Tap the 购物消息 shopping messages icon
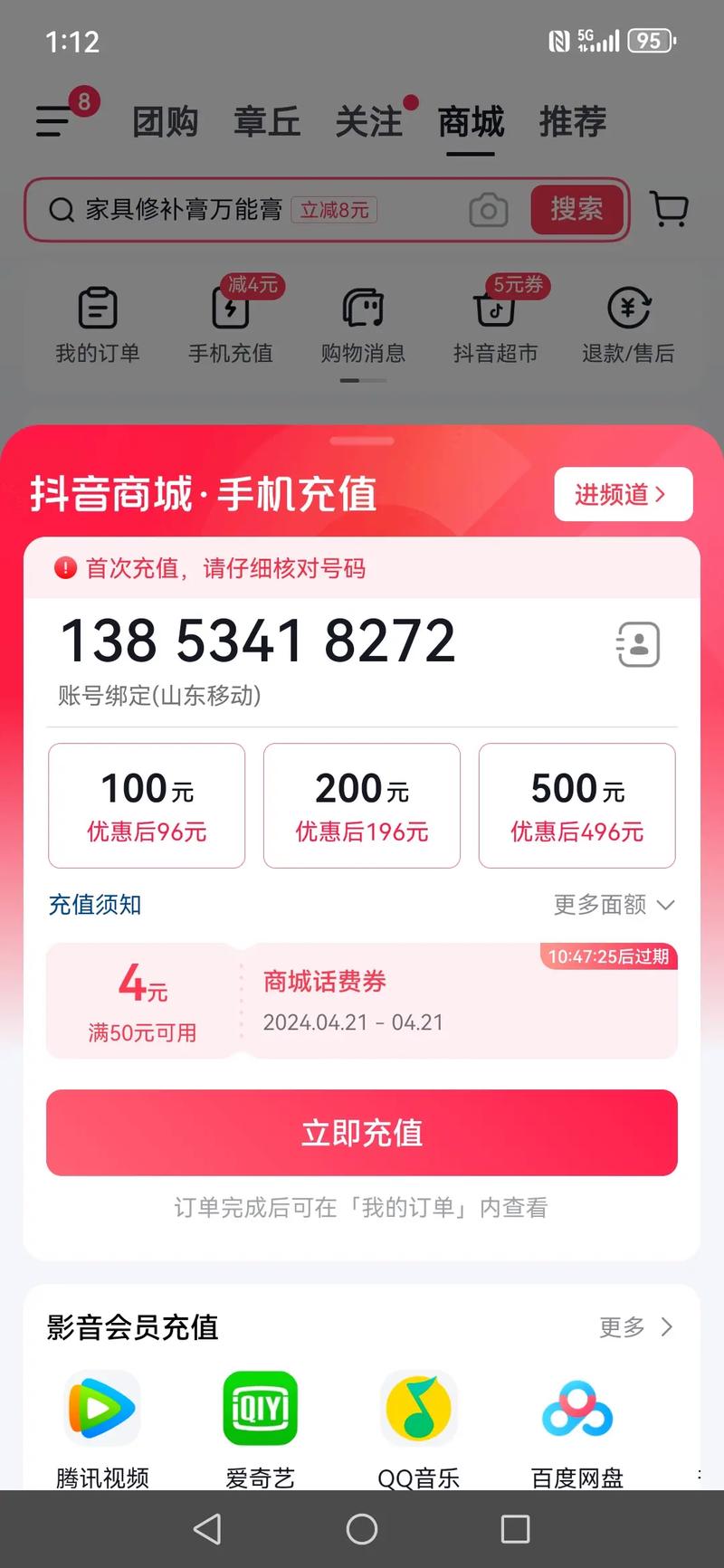 click(362, 321)
